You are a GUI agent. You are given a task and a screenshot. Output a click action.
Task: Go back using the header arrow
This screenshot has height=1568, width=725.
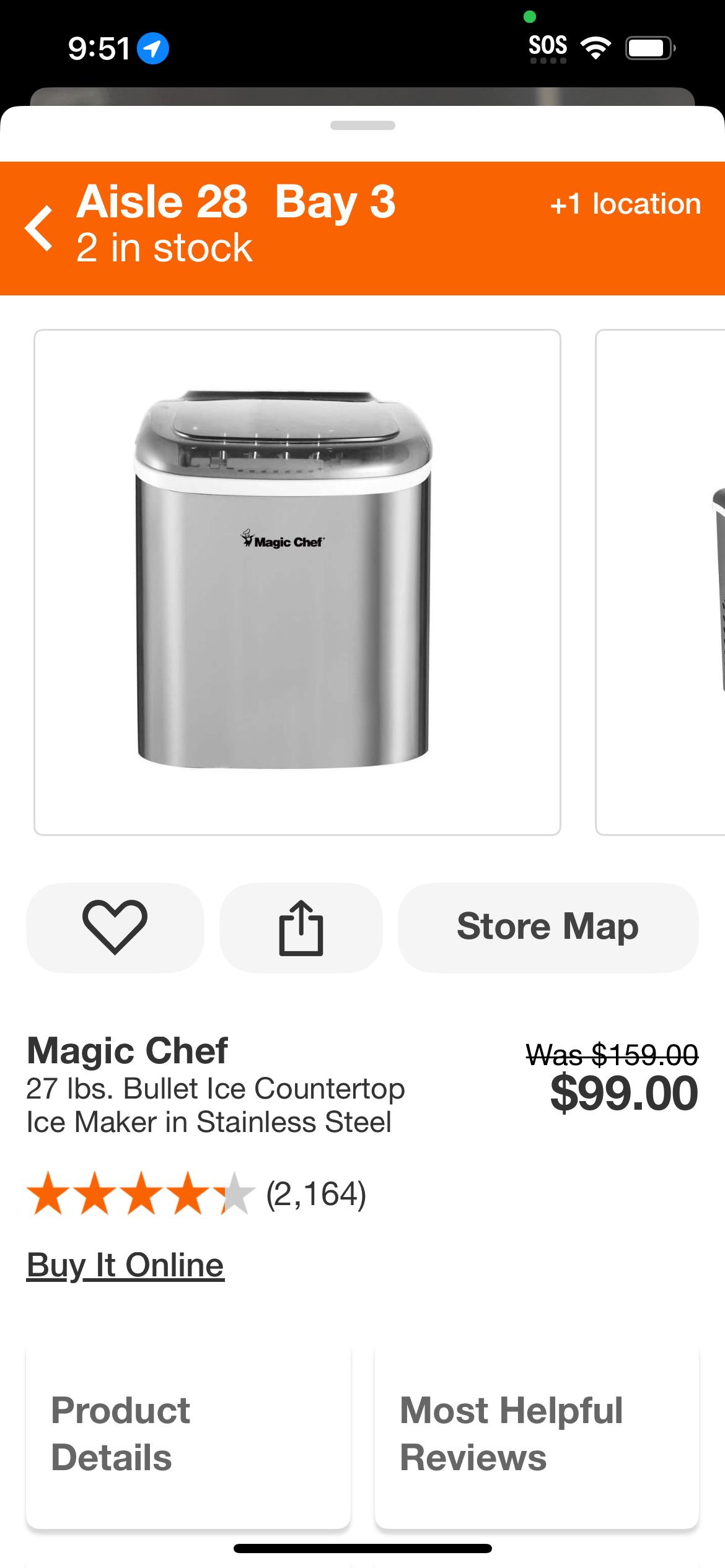pyautogui.click(x=38, y=229)
